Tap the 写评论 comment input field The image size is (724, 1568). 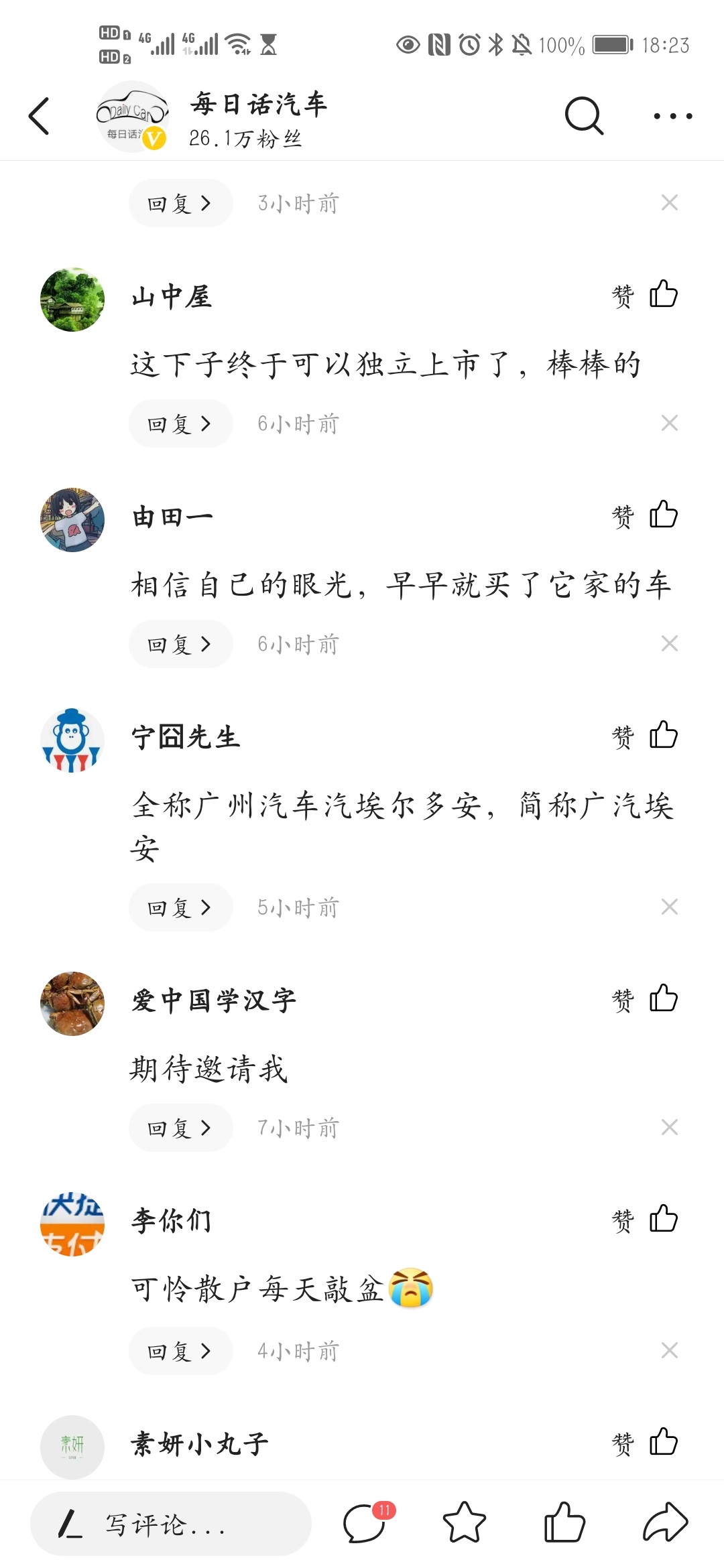[x=171, y=1524]
